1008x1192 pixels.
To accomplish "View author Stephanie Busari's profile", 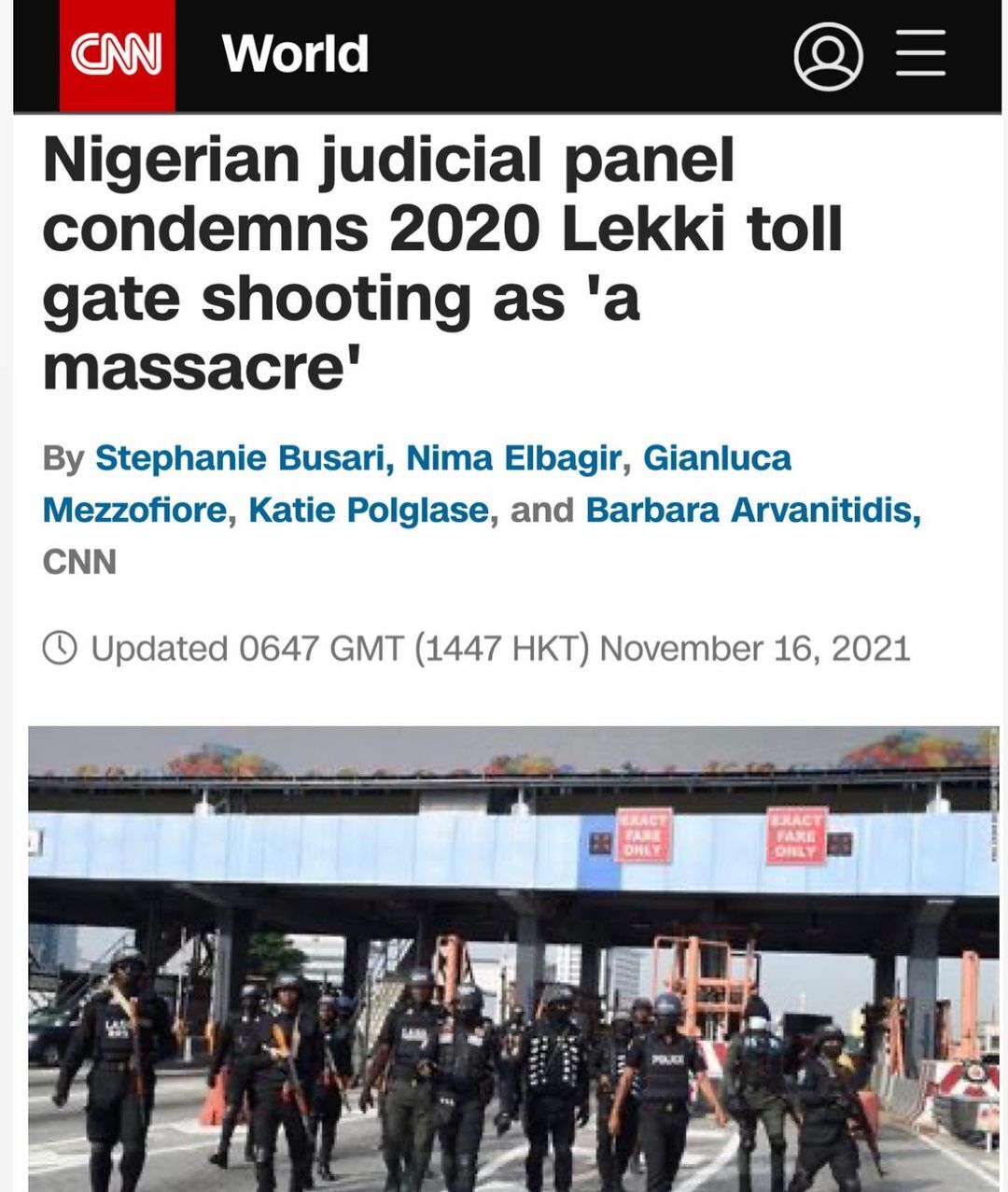I will click(240, 458).
